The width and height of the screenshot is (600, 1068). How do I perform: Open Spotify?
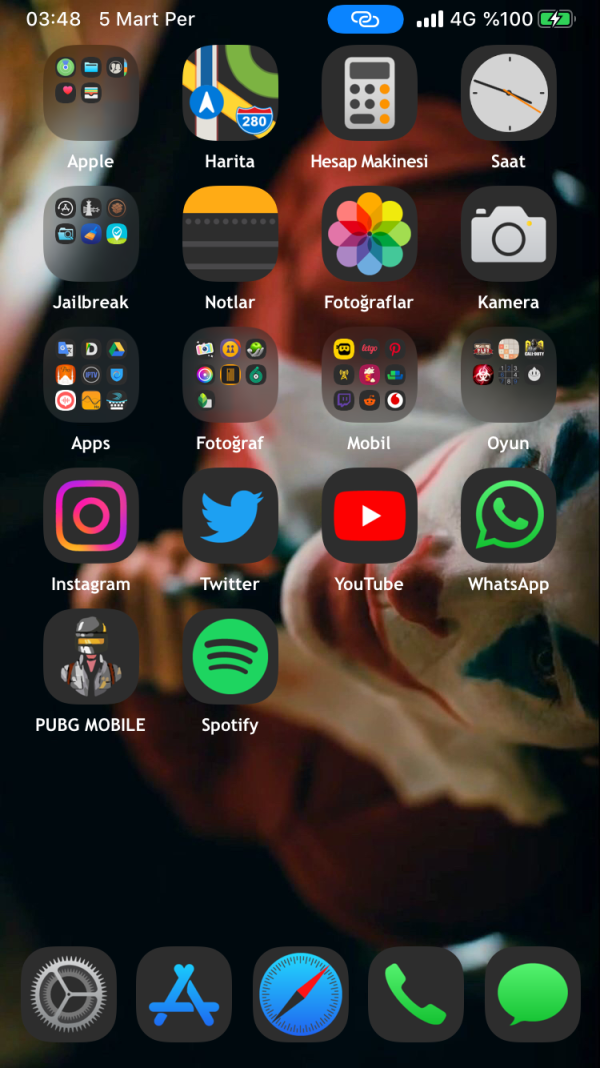pos(230,657)
